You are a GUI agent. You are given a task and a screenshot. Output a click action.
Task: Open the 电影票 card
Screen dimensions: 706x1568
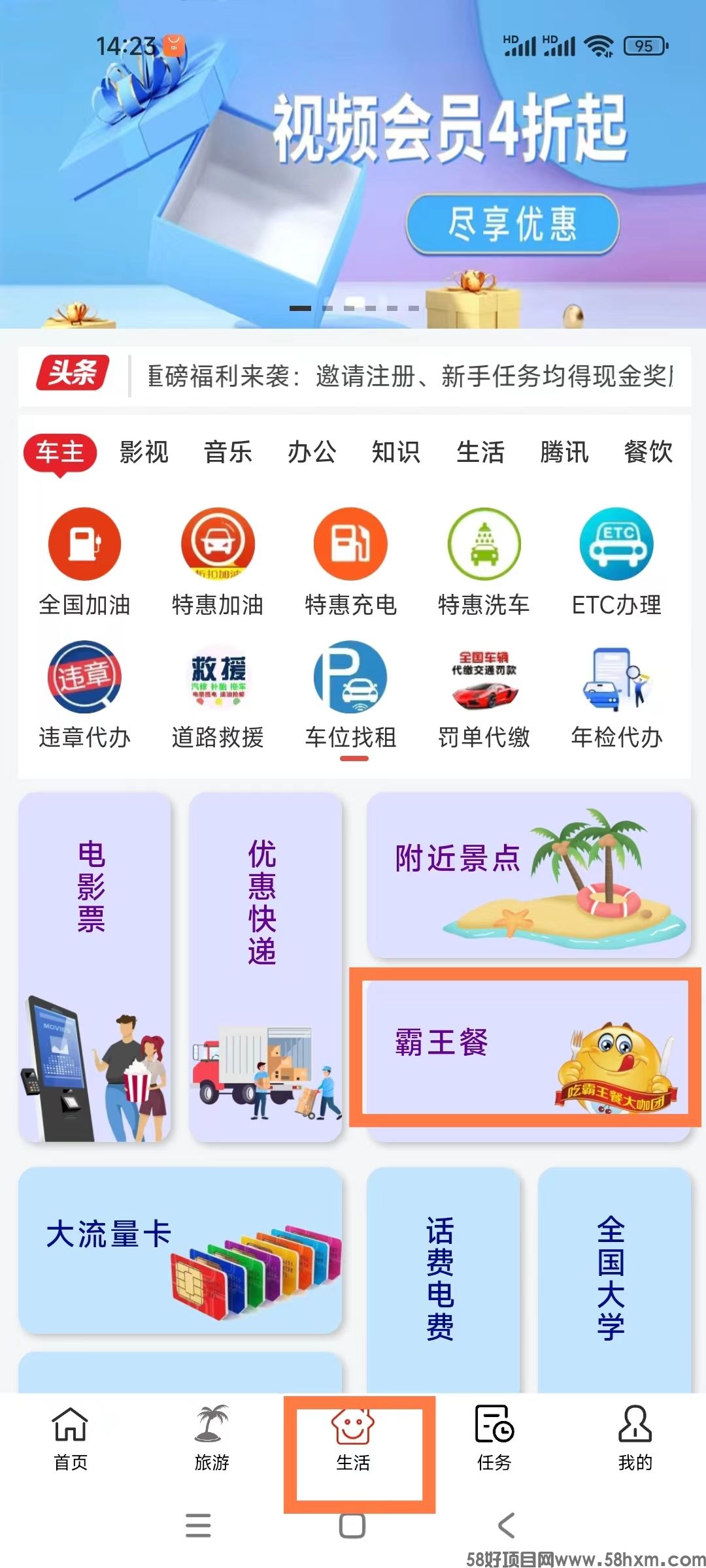pyautogui.click(x=94, y=967)
